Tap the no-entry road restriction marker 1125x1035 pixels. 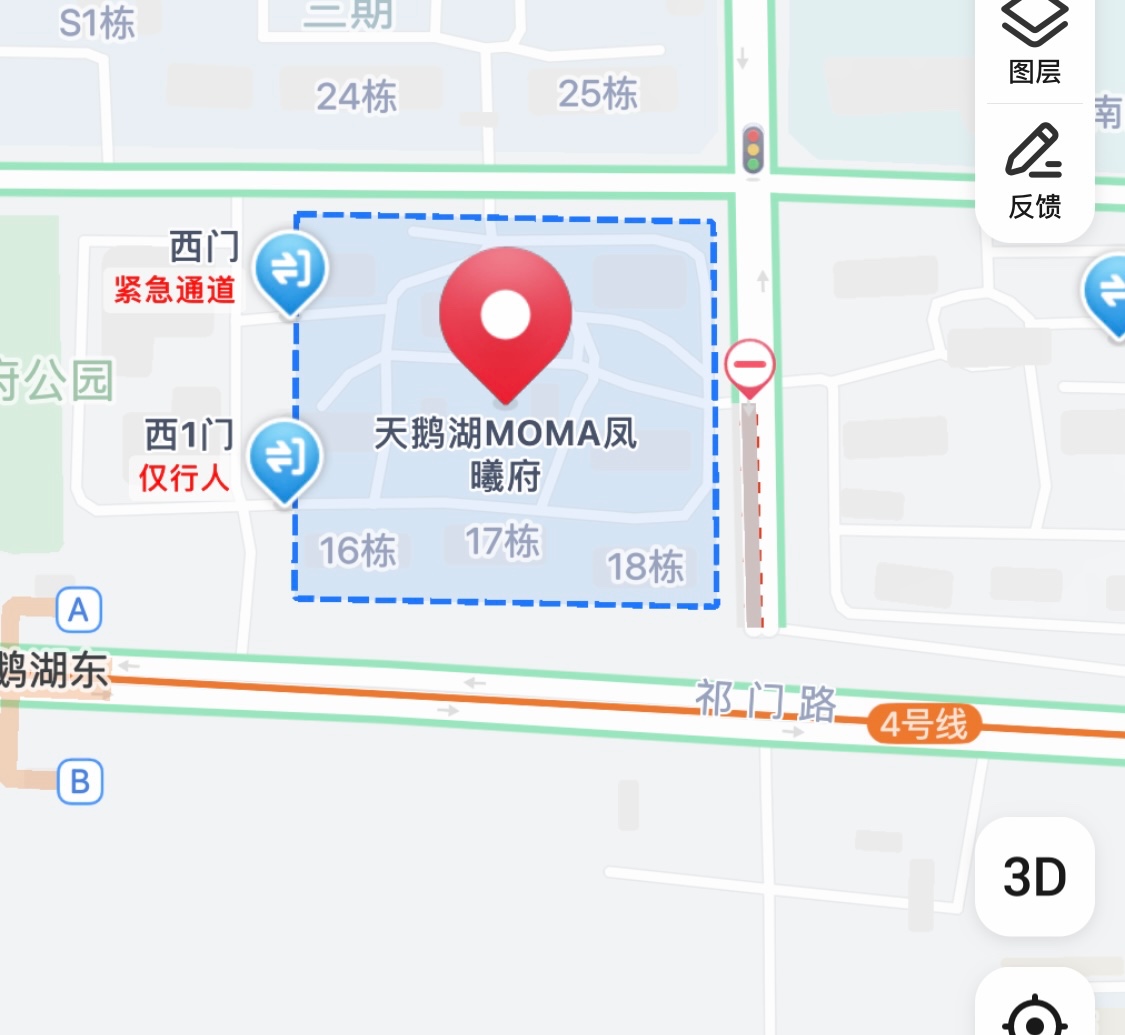click(x=750, y=366)
